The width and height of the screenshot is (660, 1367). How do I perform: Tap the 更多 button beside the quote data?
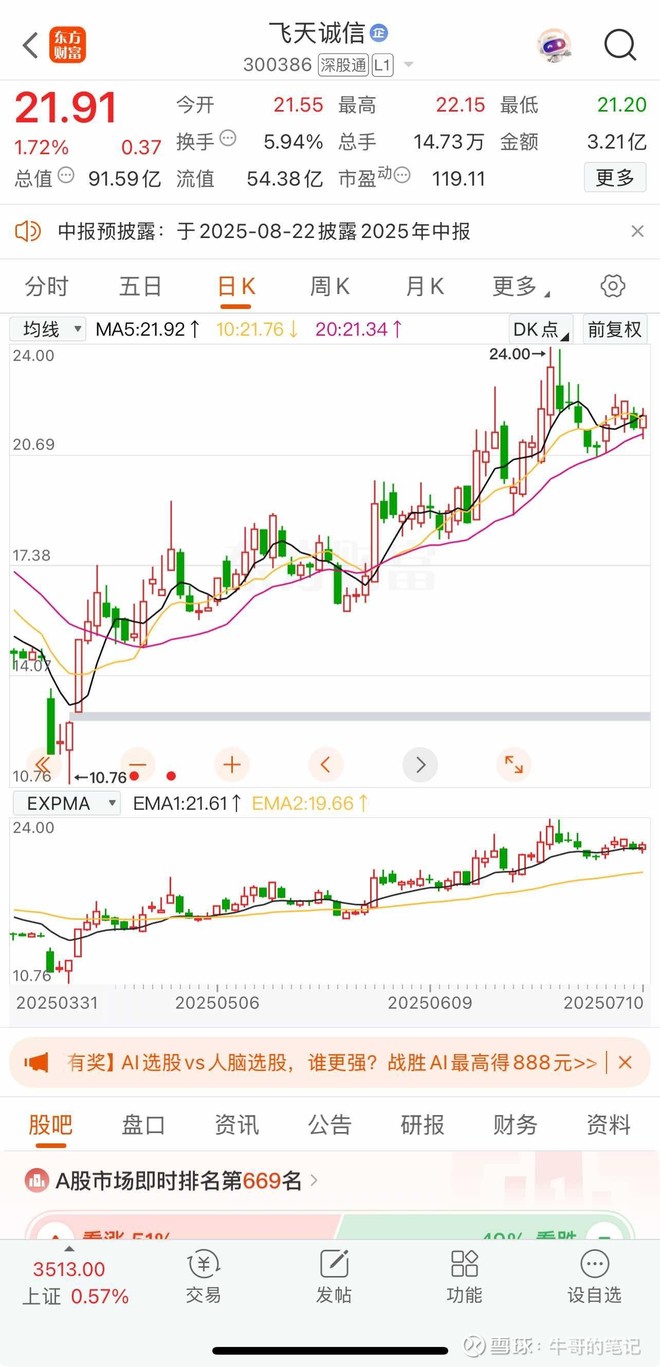(614, 178)
